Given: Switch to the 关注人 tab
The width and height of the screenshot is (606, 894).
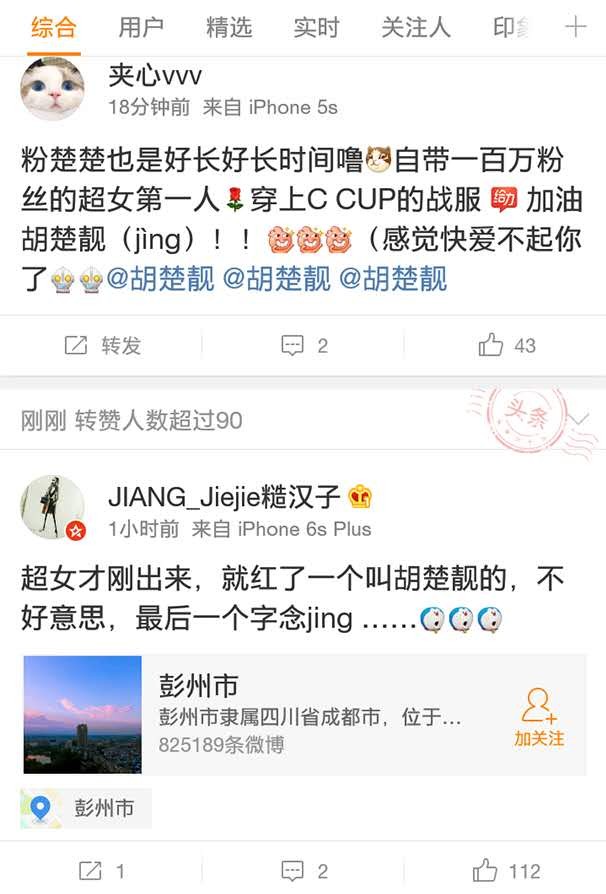Looking at the screenshot, I should click(416, 27).
